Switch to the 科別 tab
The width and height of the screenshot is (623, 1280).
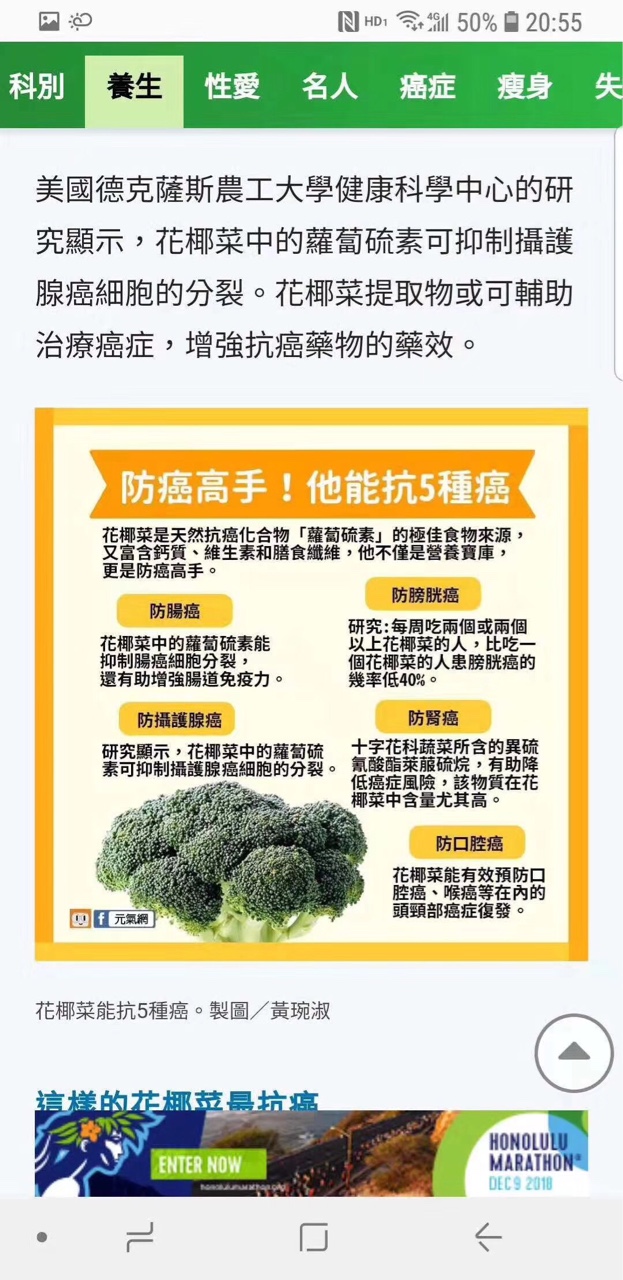(x=37, y=87)
